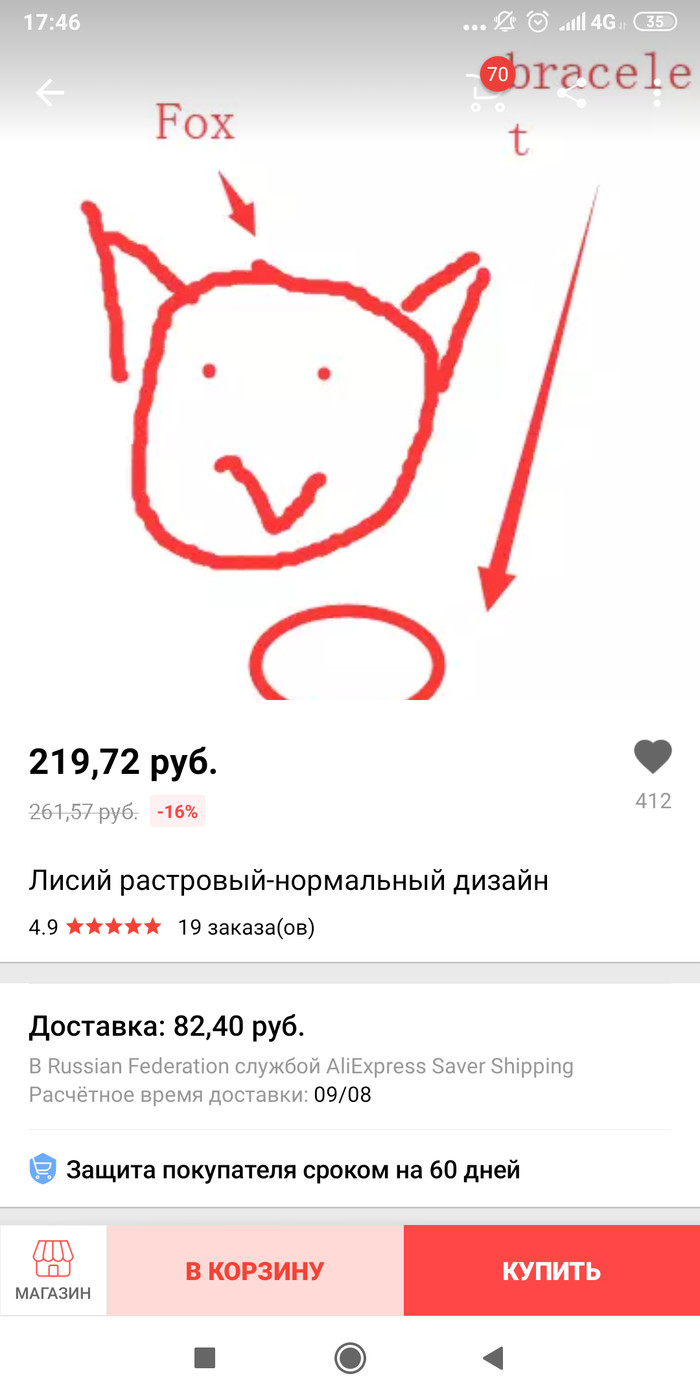View the Защита покупателя 60 дней info

click(350, 1169)
